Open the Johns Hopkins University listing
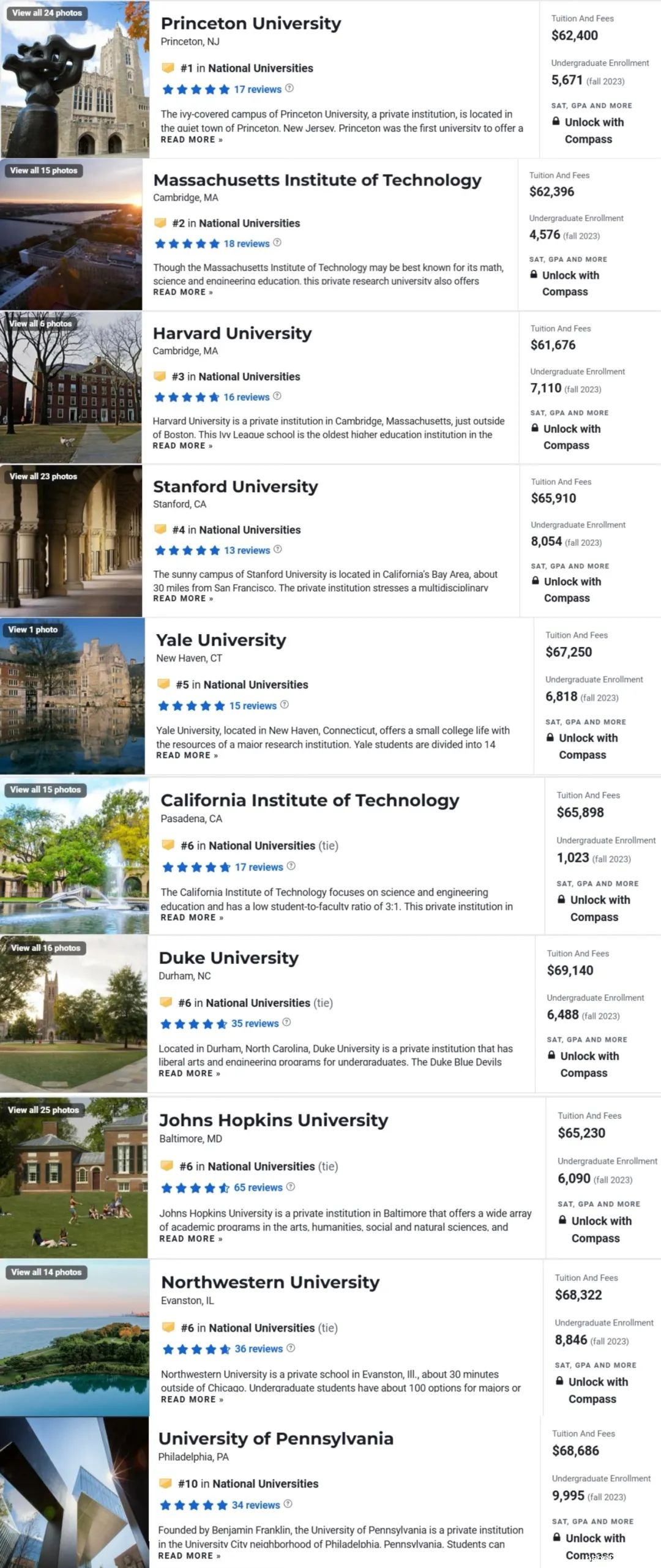Viewport: 661px width, 1568px height. coord(274,1121)
